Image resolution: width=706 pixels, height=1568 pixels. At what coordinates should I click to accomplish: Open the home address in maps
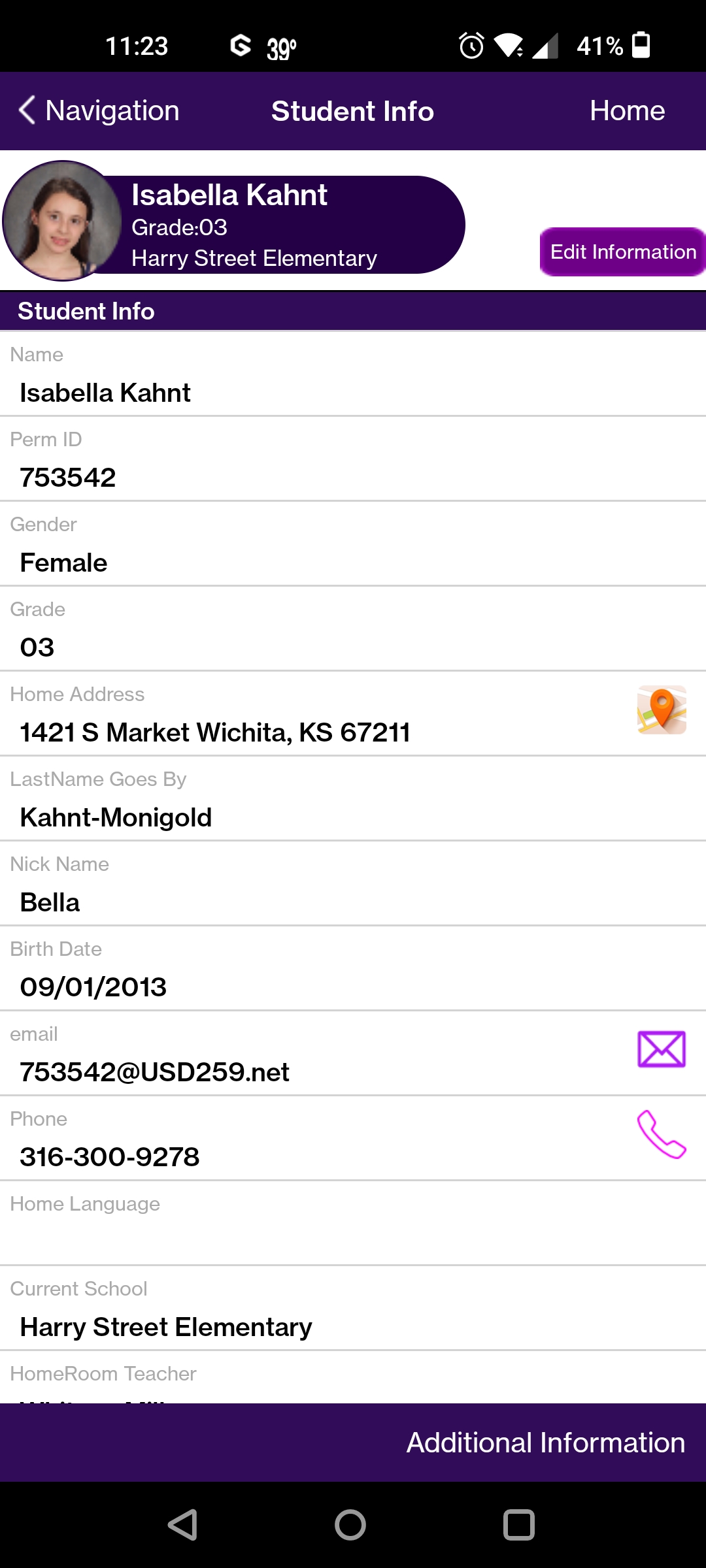coord(662,710)
